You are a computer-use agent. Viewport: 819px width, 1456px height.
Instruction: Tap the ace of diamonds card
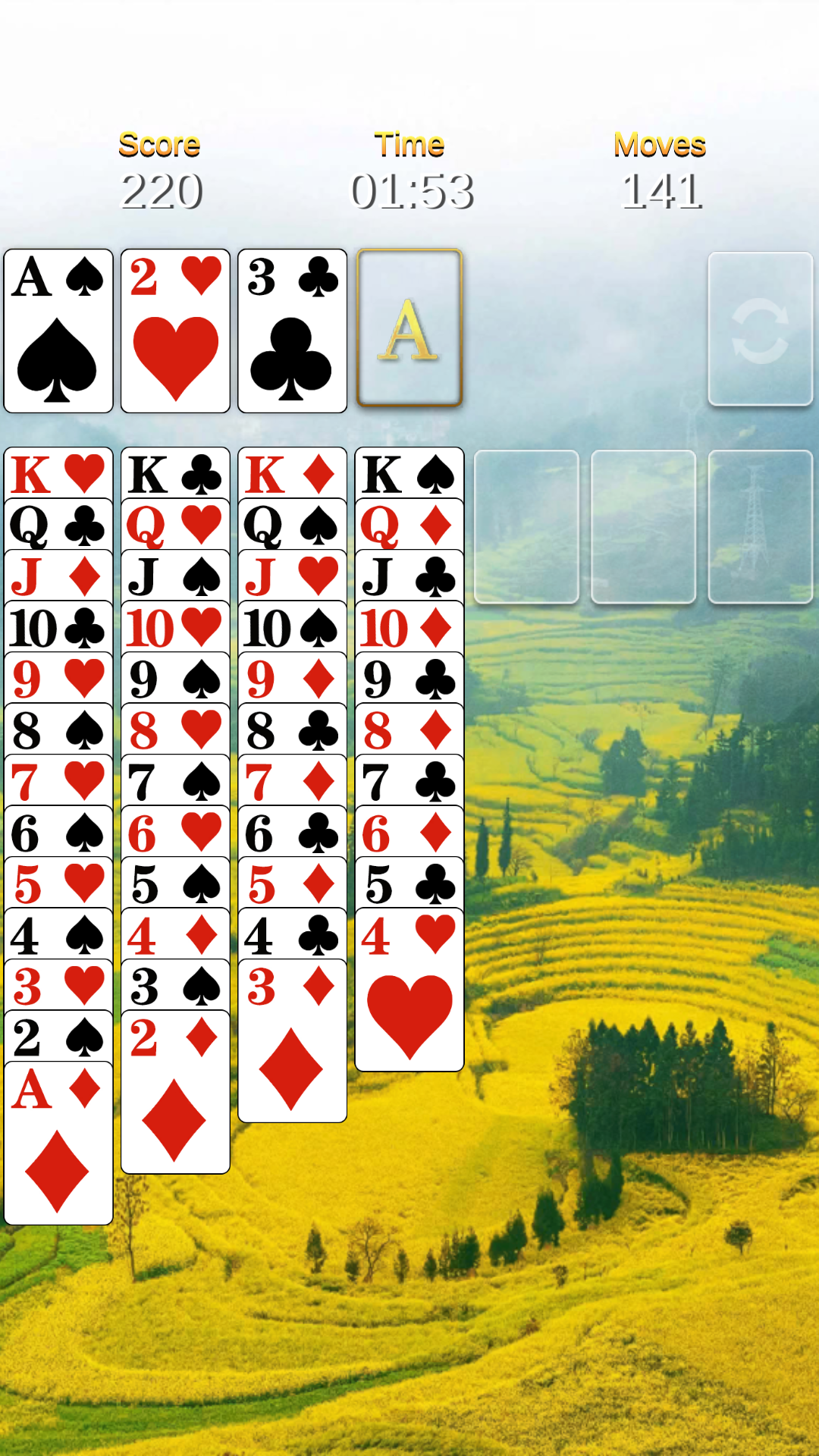tap(58, 1144)
